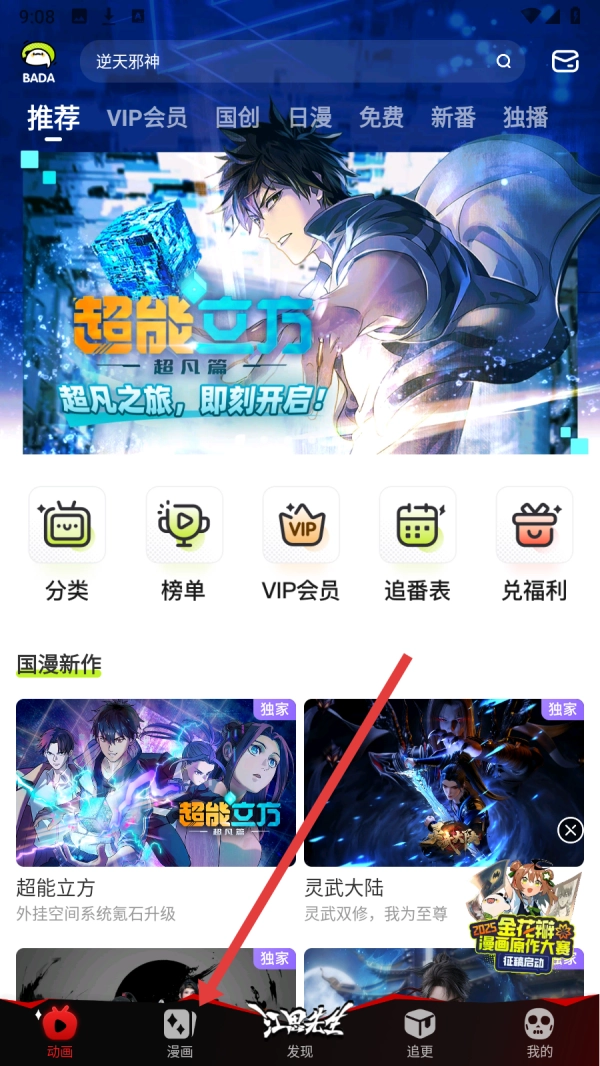Select the 日漫 tab
The image size is (600, 1066).
(310, 118)
